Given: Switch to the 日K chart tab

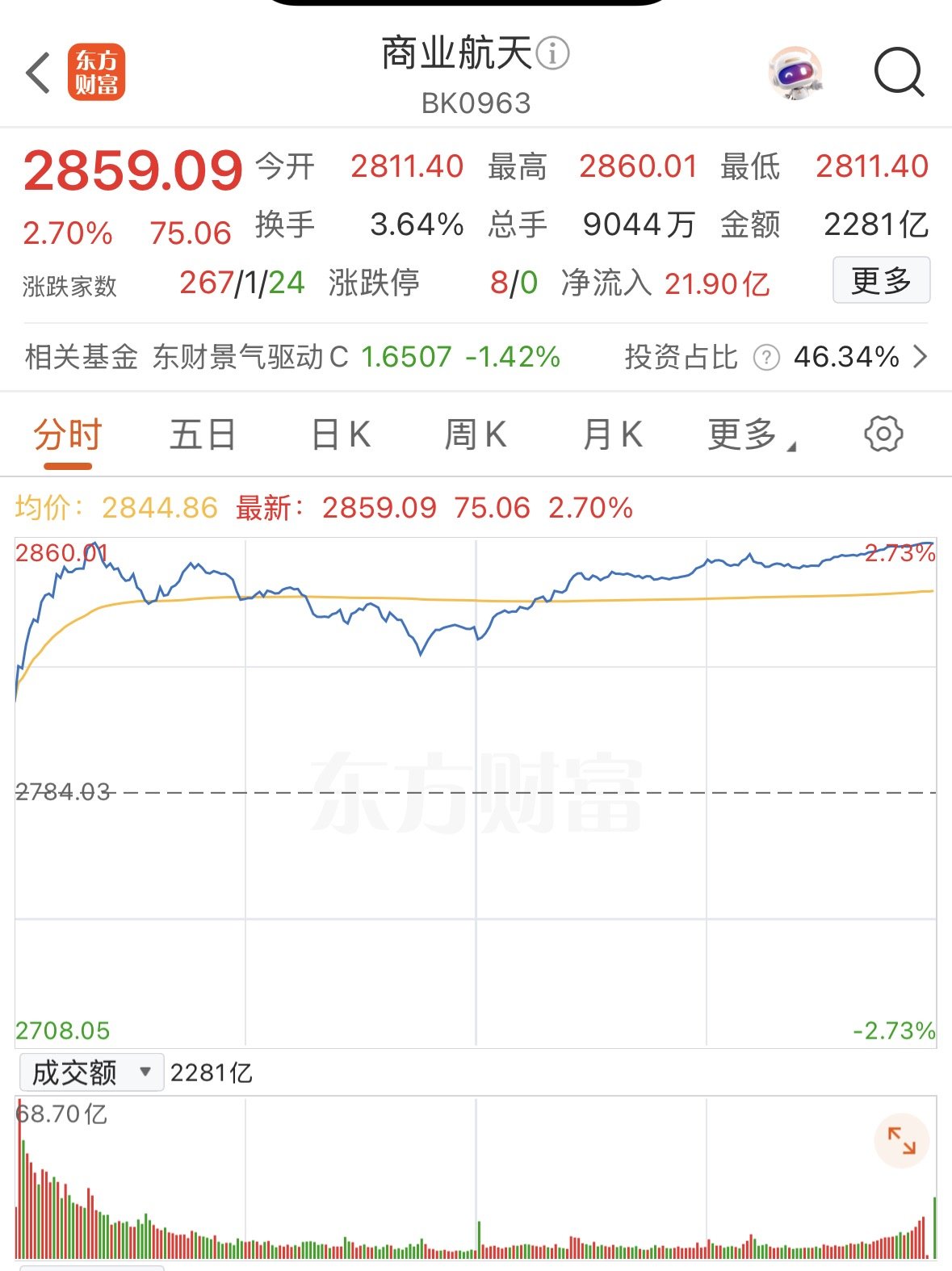Looking at the screenshot, I should click(341, 435).
